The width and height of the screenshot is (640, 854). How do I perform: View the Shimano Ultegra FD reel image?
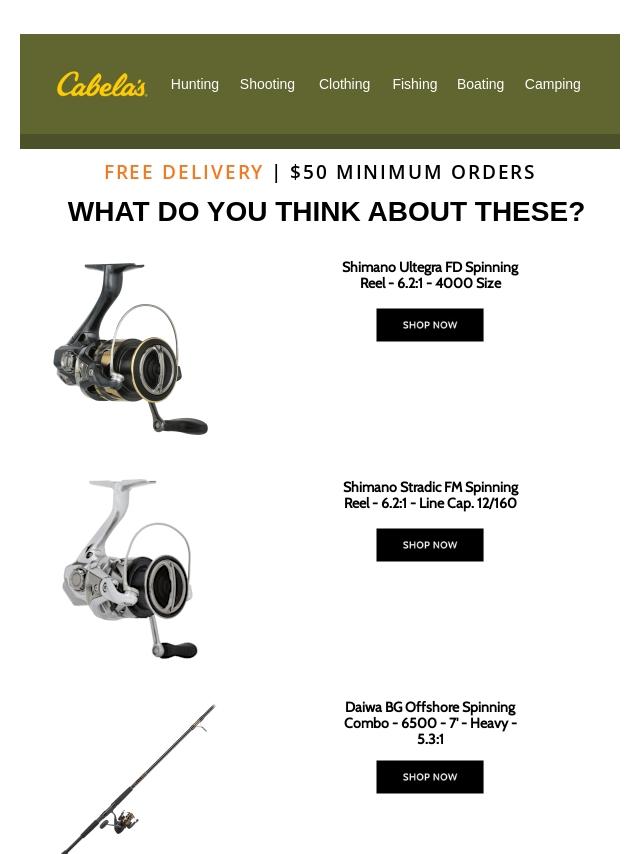click(130, 348)
